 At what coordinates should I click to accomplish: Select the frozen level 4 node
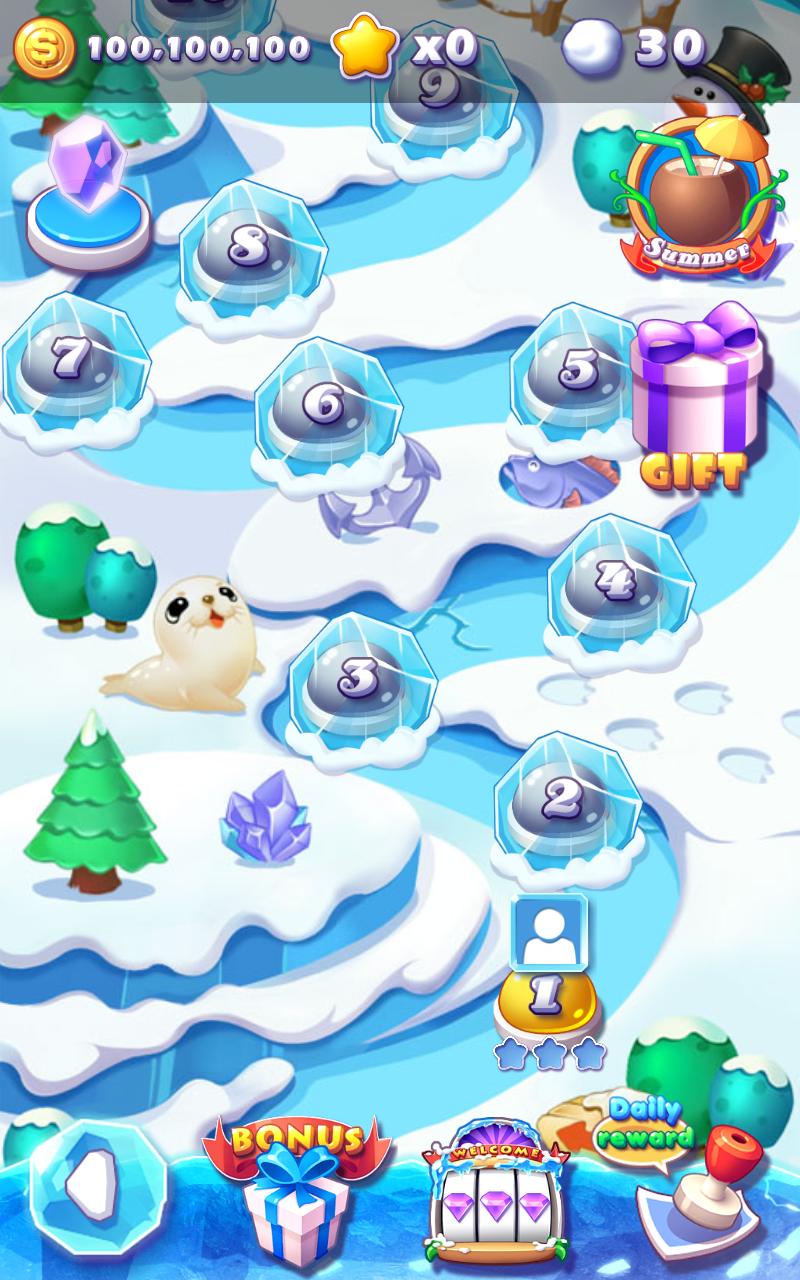(x=619, y=580)
